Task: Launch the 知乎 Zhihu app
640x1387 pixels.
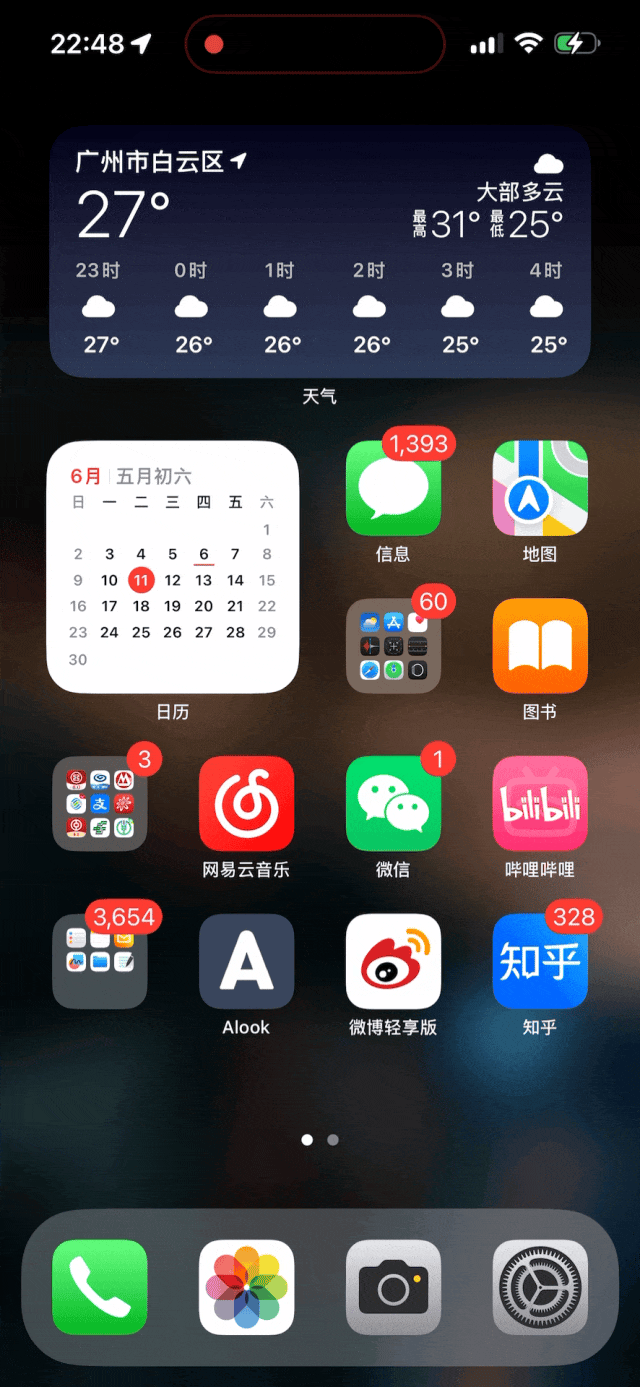Action: 540,961
